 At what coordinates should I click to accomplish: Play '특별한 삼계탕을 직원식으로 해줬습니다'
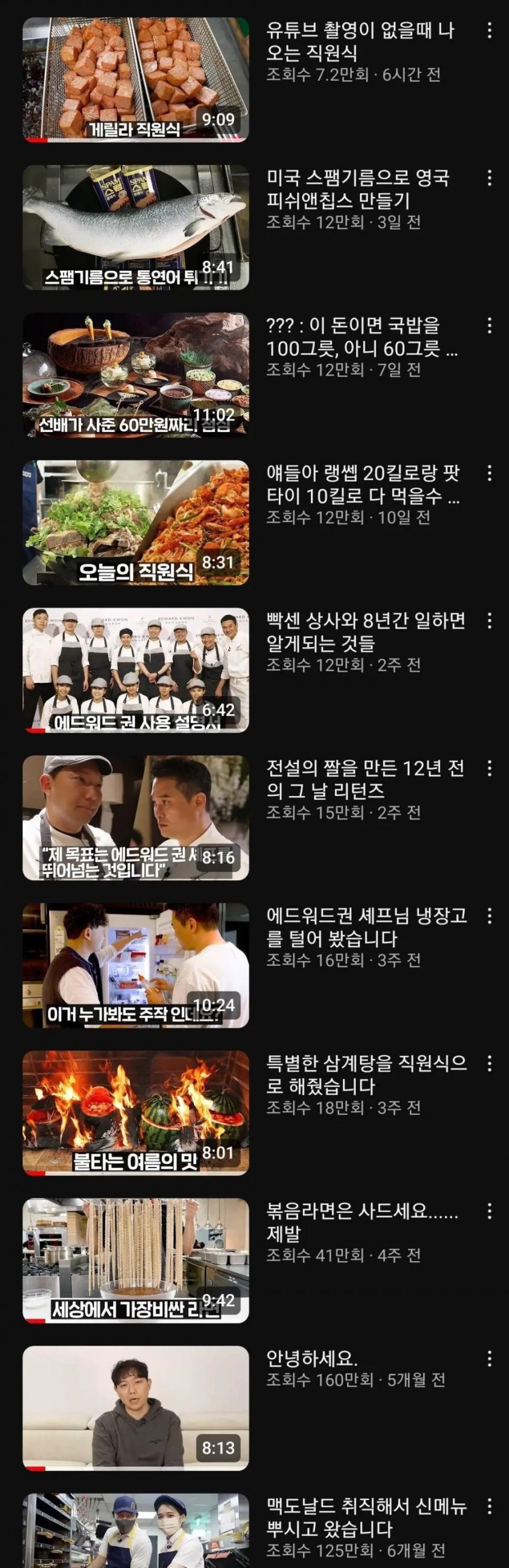pyautogui.click(x=135, y=1112)
